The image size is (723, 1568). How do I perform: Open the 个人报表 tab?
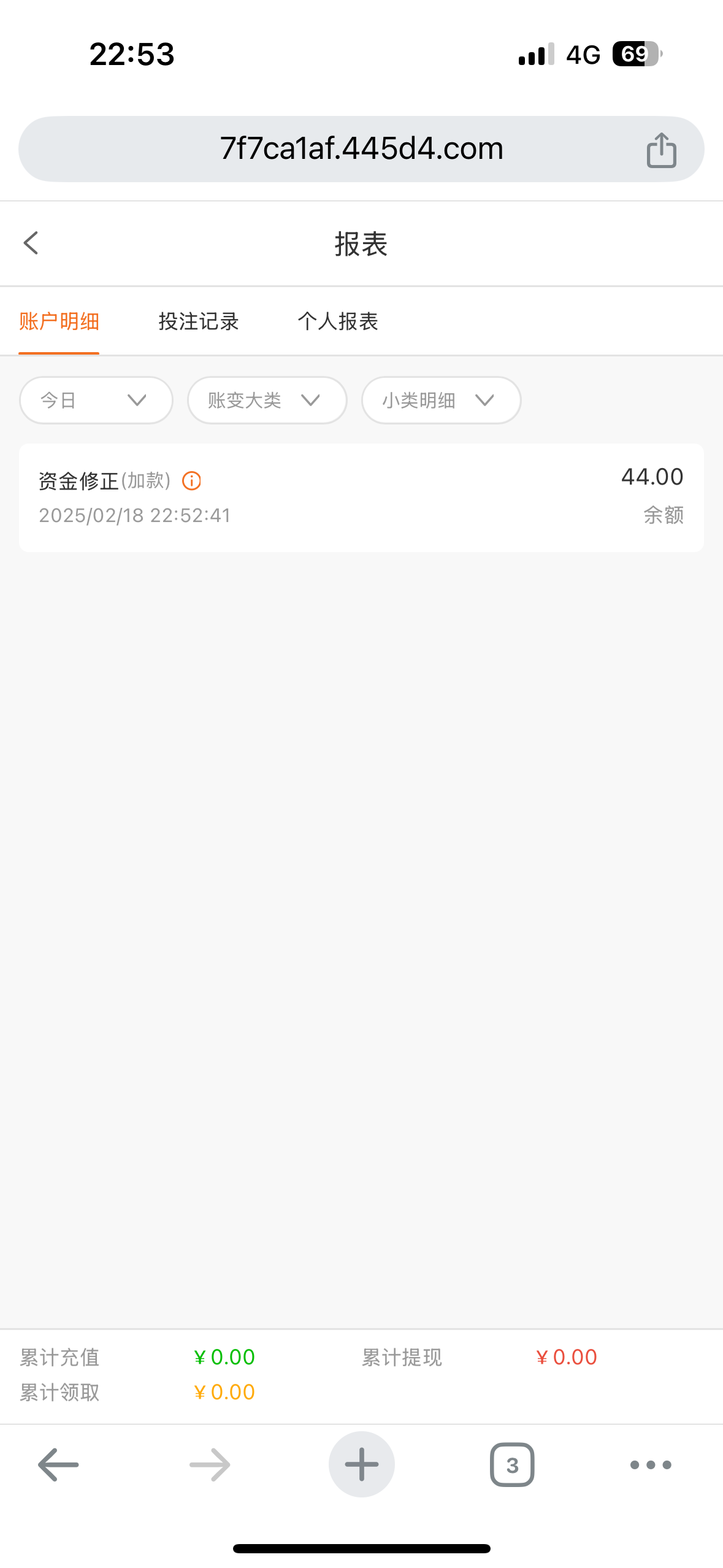tap(338, 321)
